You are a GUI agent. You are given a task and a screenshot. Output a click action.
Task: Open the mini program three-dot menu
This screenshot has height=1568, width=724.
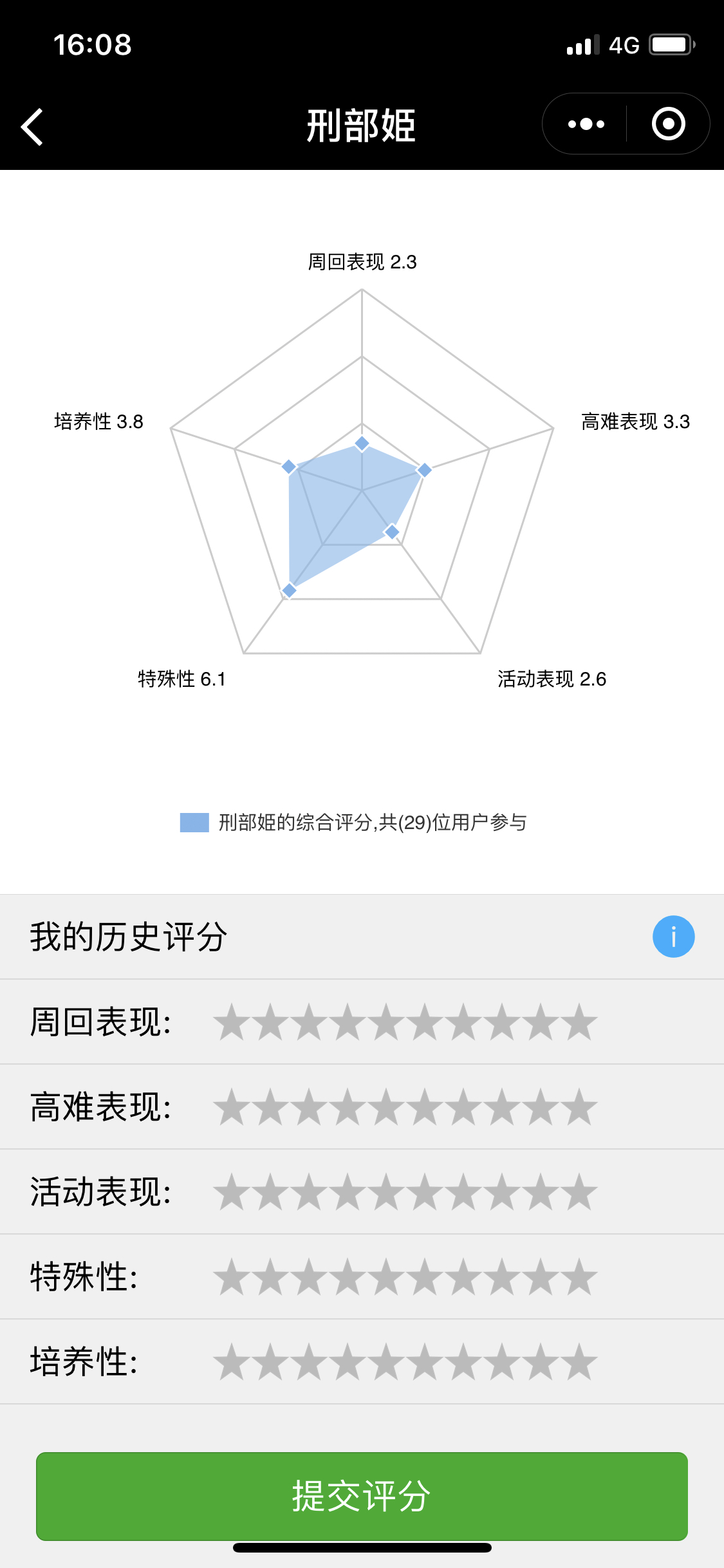tap(586, 124)
